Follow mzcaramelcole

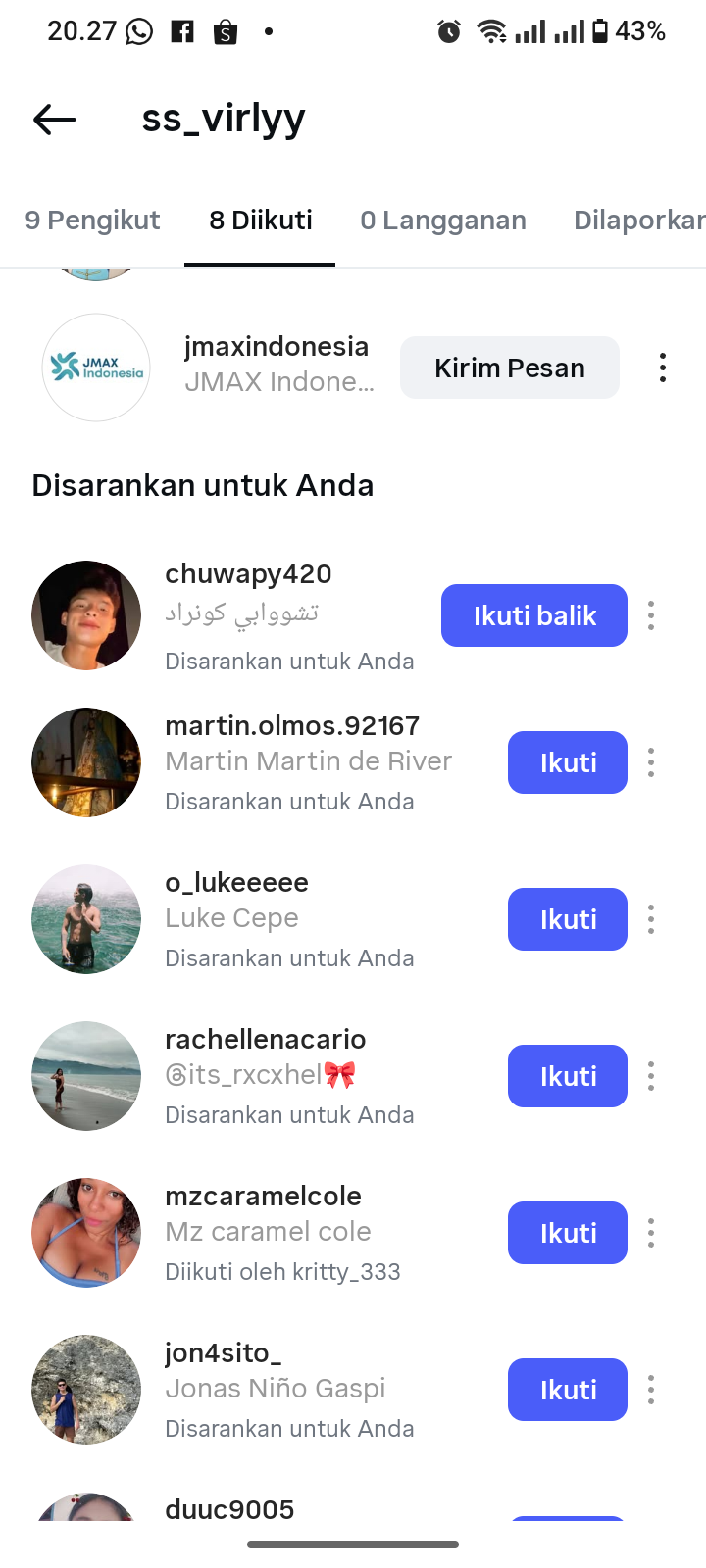pos(567,1233)
